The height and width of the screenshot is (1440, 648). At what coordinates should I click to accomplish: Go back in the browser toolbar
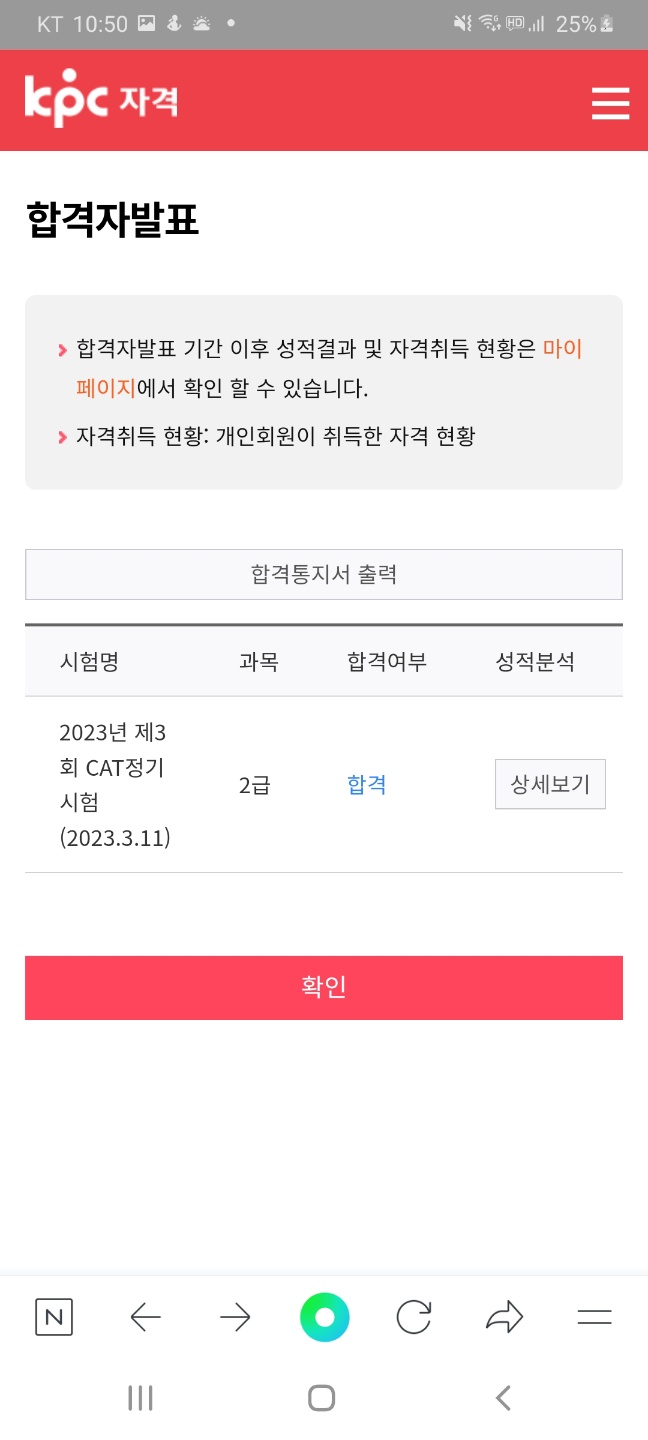(146, 1318)
